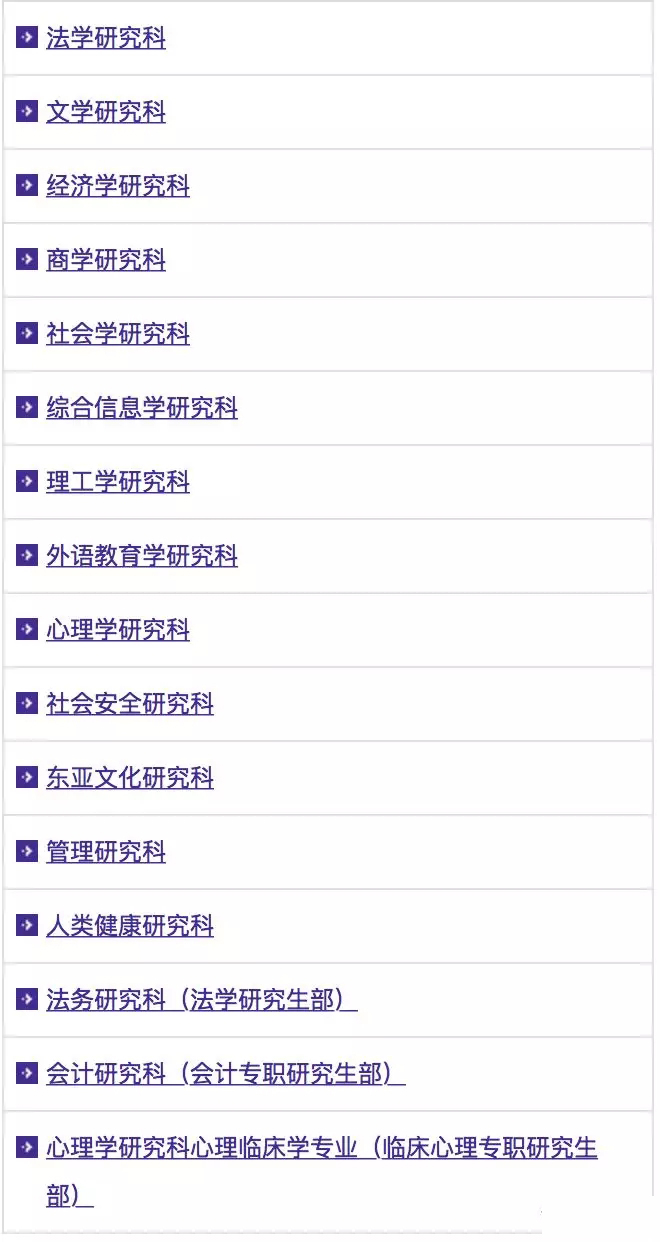View 综合信息学研究科
Image resolution: width=660 pixels, height=1242 pixels.
(141, 409)
